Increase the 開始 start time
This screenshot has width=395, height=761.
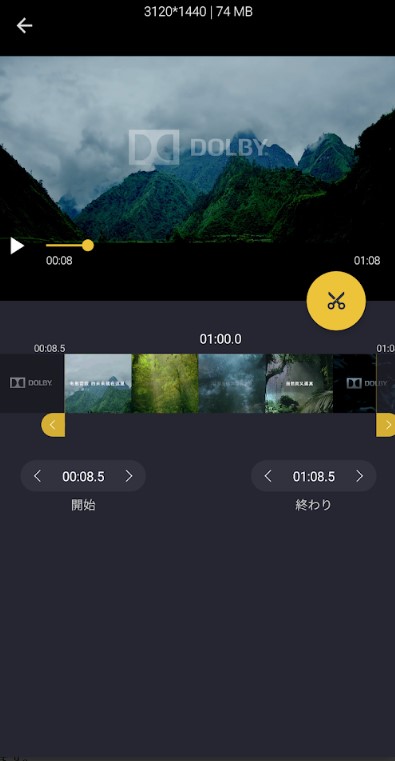[129, 476]
